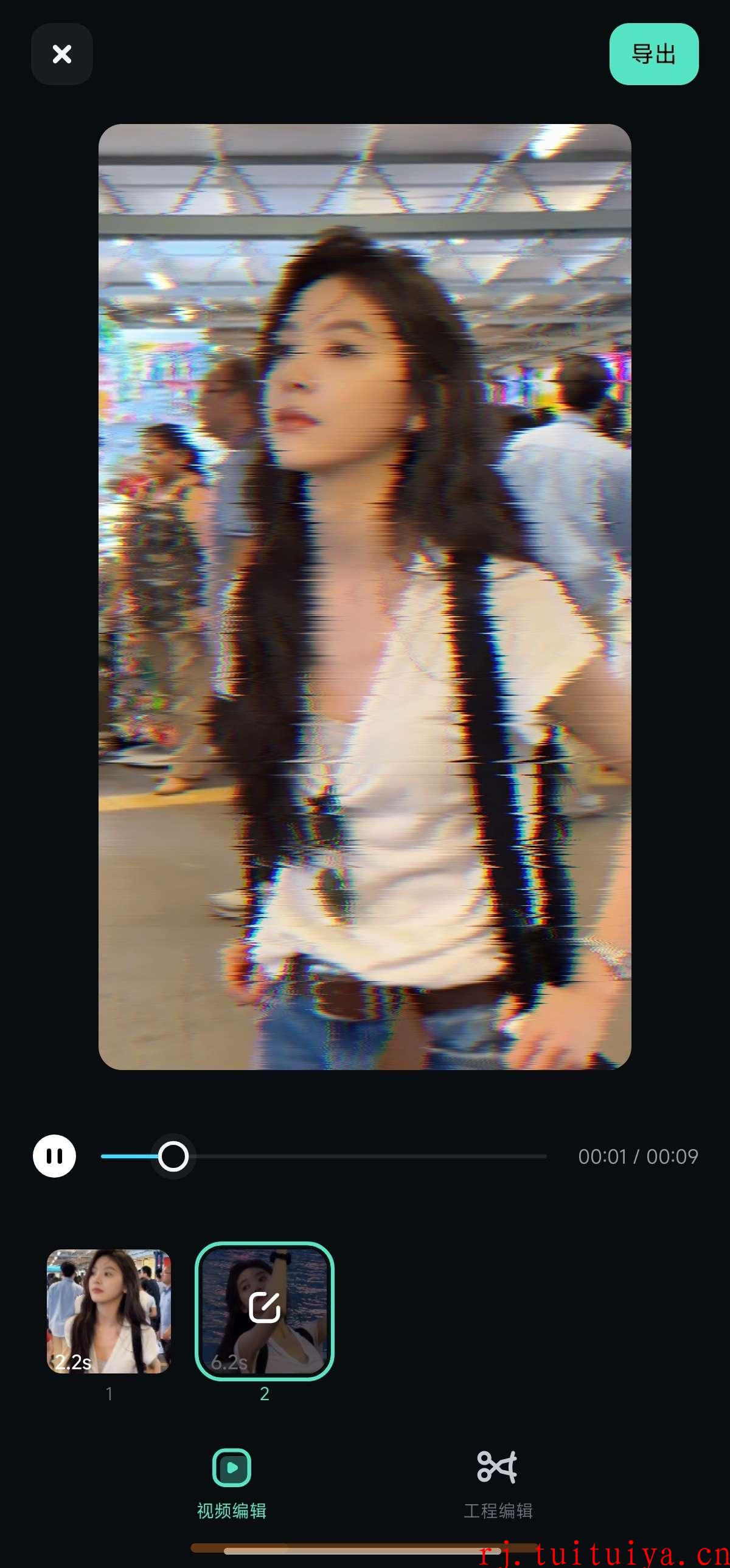The image size is (730, 1568).
Task: Edit the selected clip 2 thumbnail
Action: pyautogui.click(x=264, y=1311)
